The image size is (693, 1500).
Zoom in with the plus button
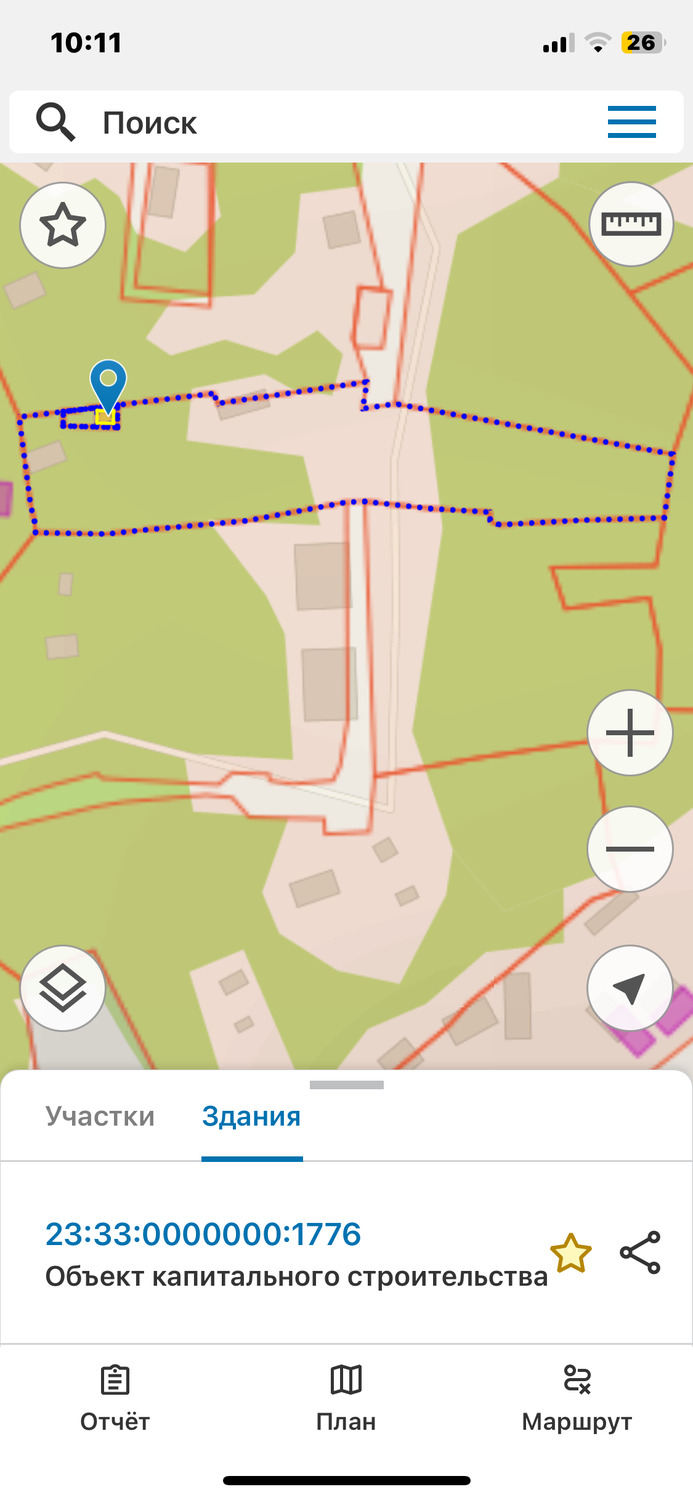[x=630, y=735]
